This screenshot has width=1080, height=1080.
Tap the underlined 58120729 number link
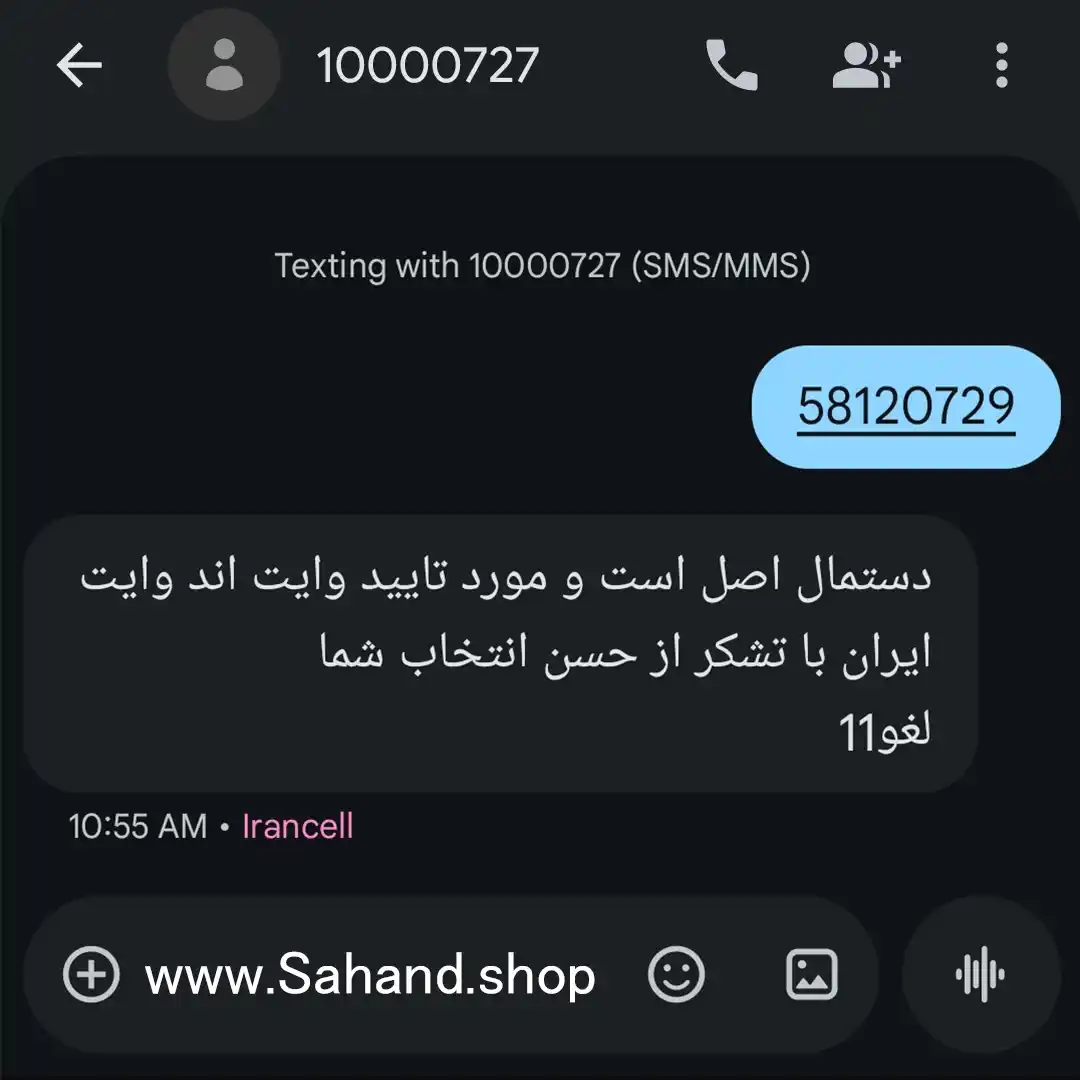(906, 406)
